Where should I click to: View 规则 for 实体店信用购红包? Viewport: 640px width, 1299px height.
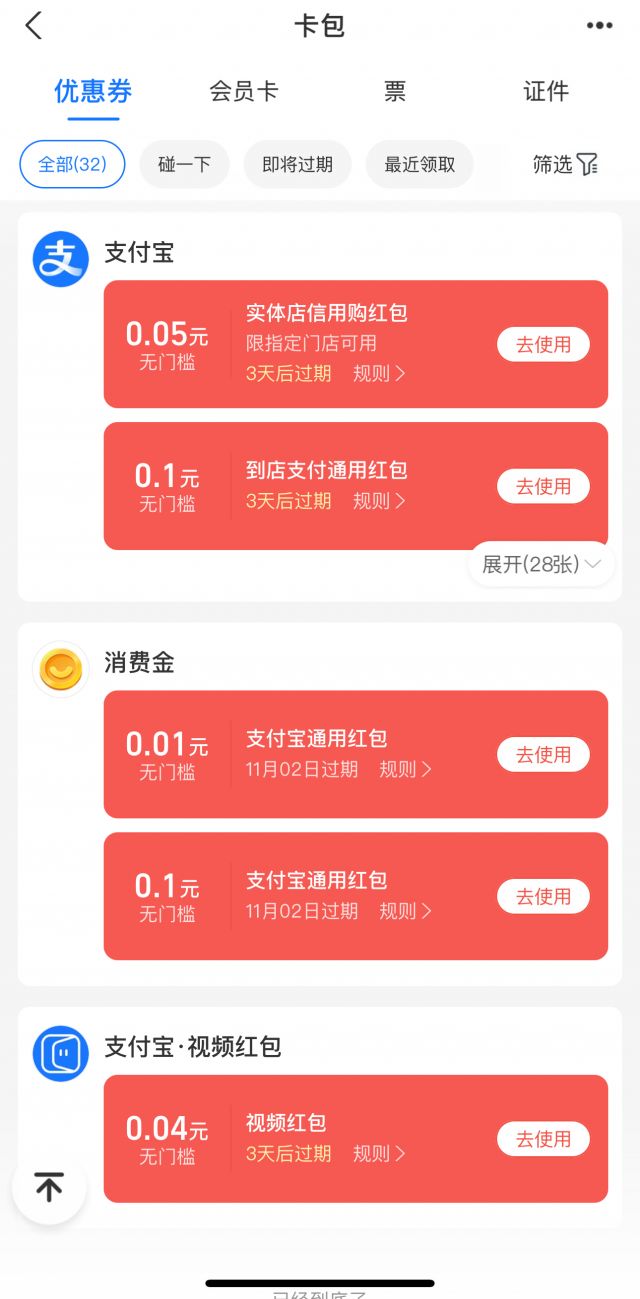tap(379, 373)
